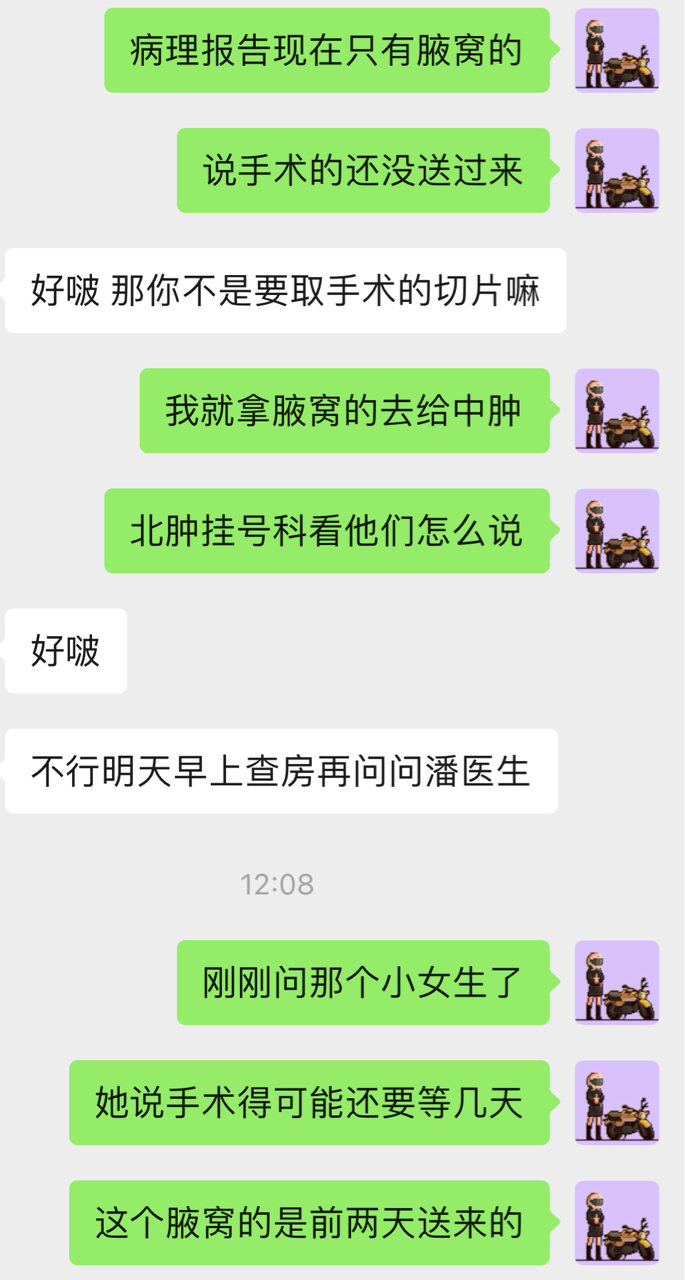
Task: View profile from avatar beside 我就拿腋窝的去给中肿
Action: 617,410
